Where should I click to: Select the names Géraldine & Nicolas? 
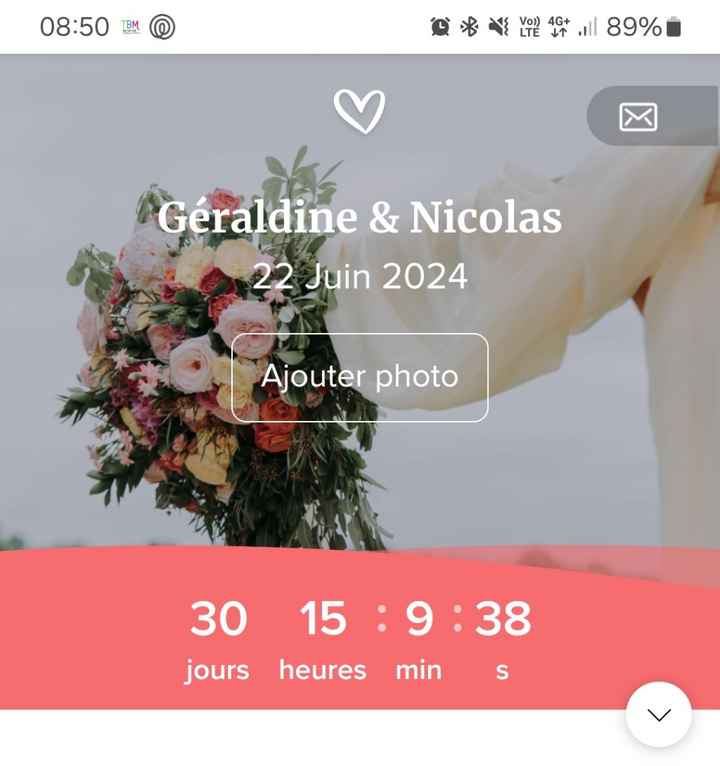[360, 218]
